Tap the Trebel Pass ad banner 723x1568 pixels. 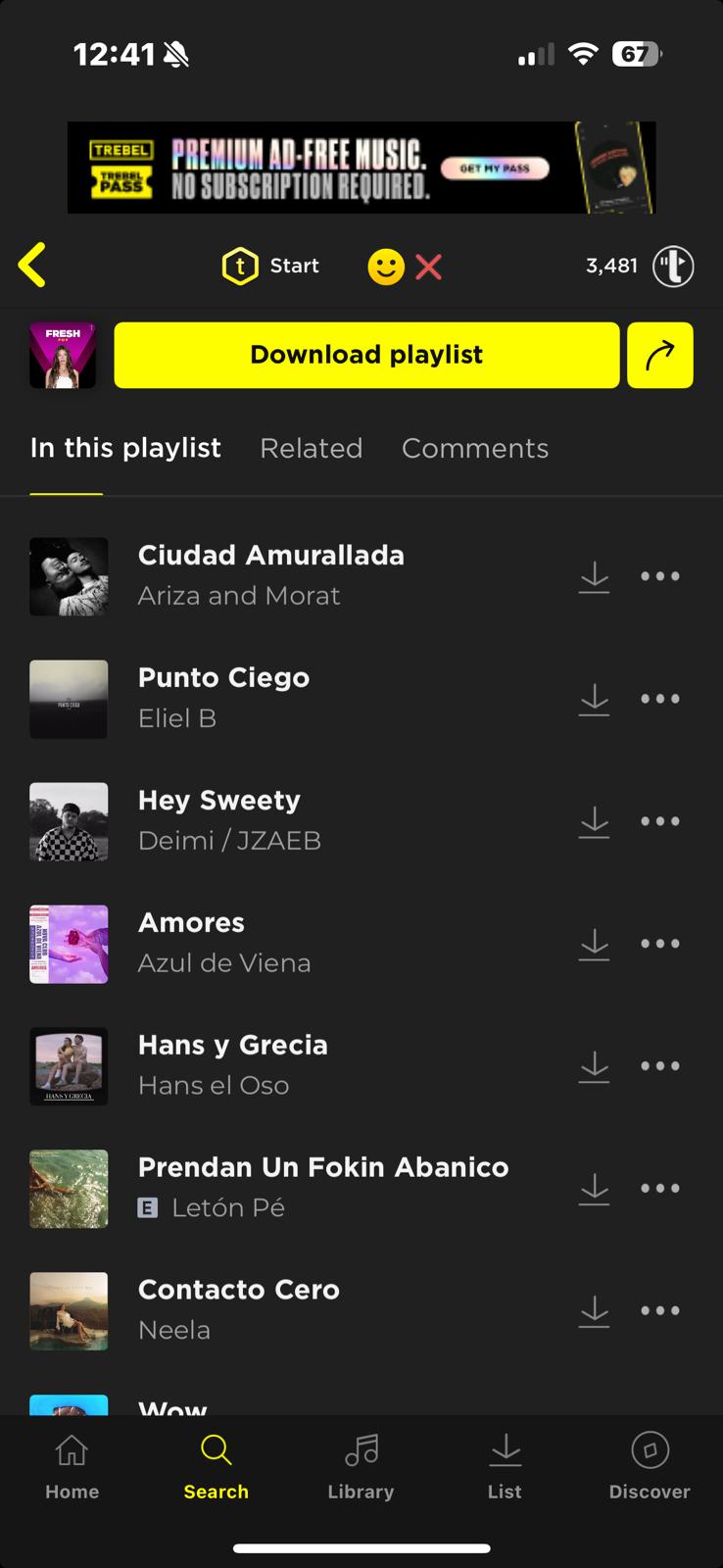coord(361,168)
